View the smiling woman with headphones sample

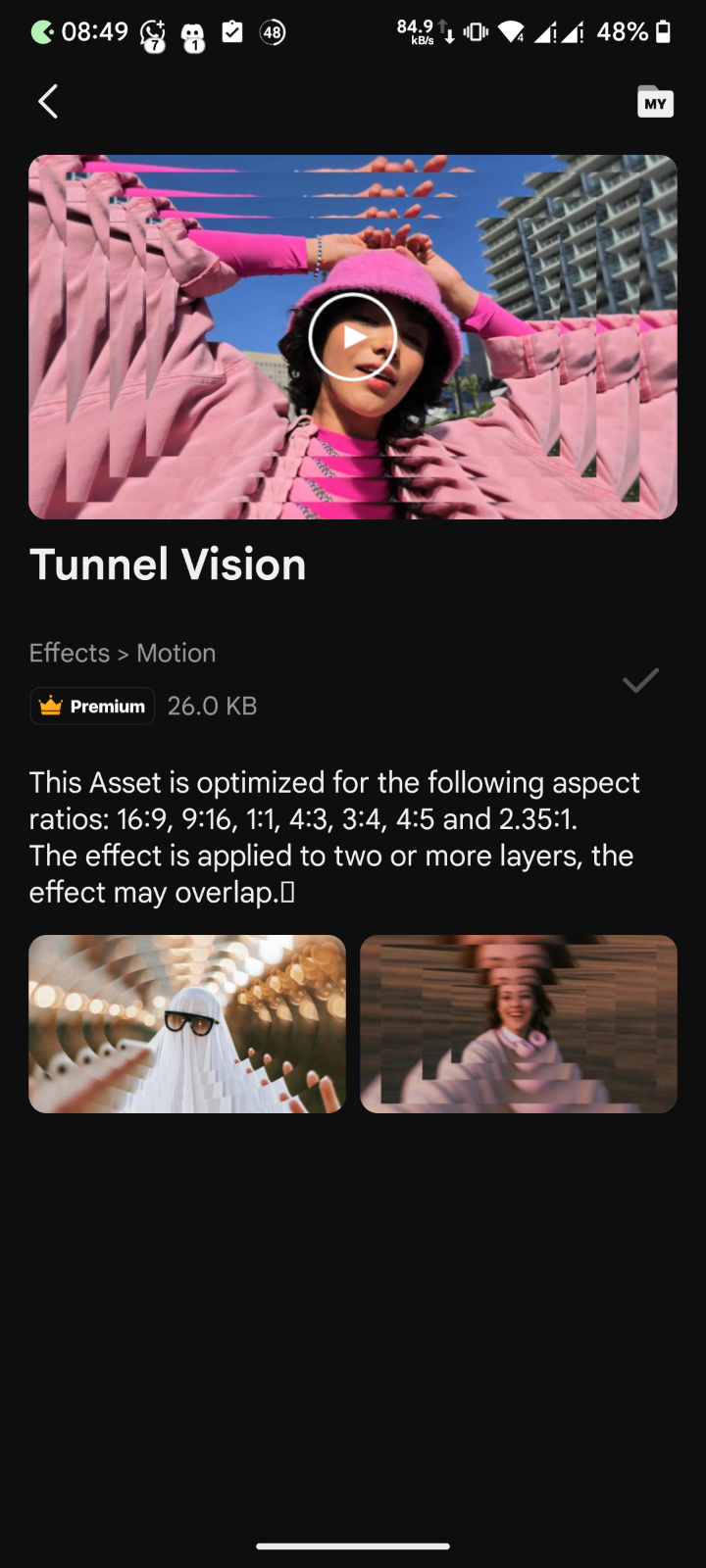coord(518,1023)
